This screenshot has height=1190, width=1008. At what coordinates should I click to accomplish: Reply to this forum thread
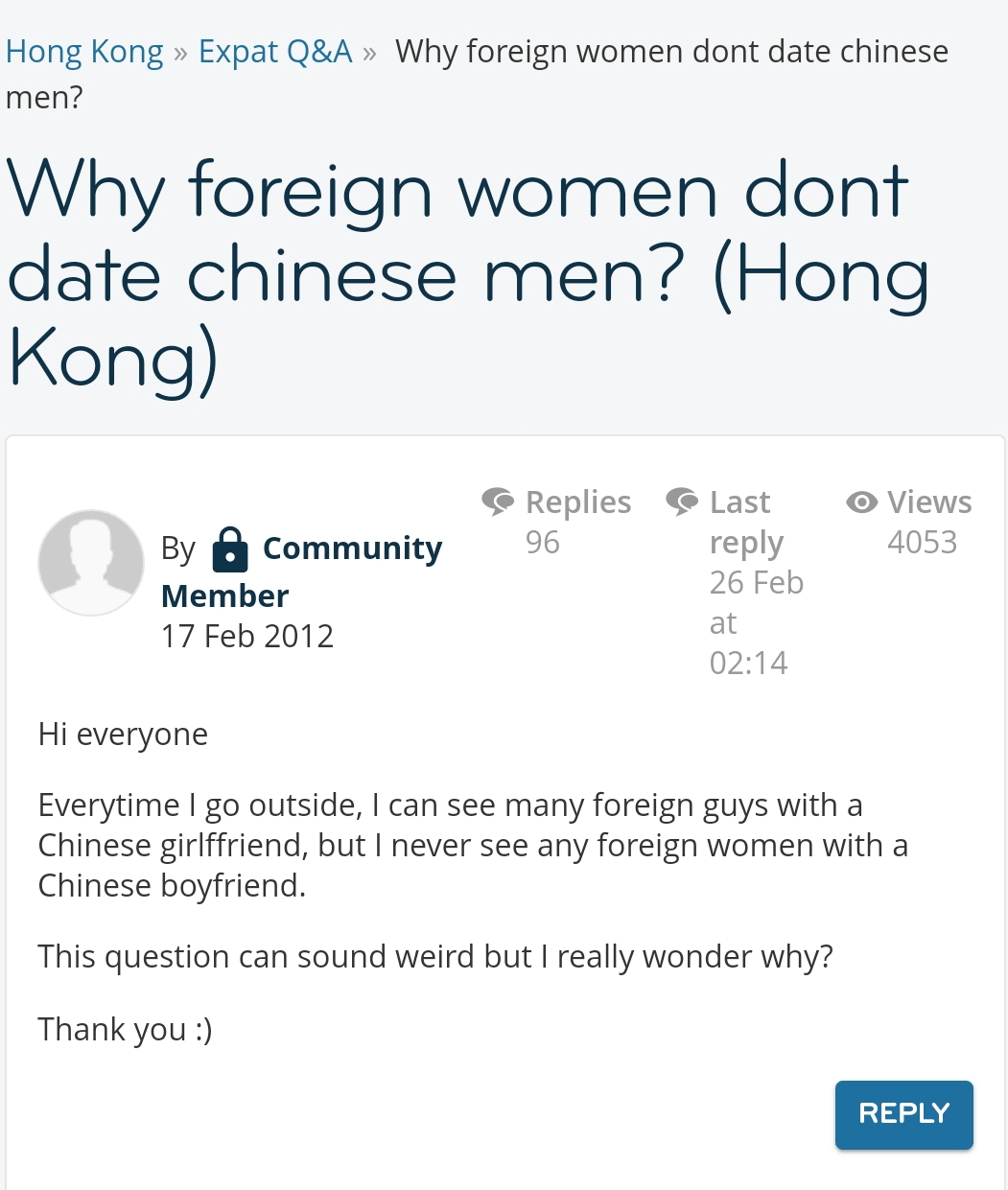903,1114
